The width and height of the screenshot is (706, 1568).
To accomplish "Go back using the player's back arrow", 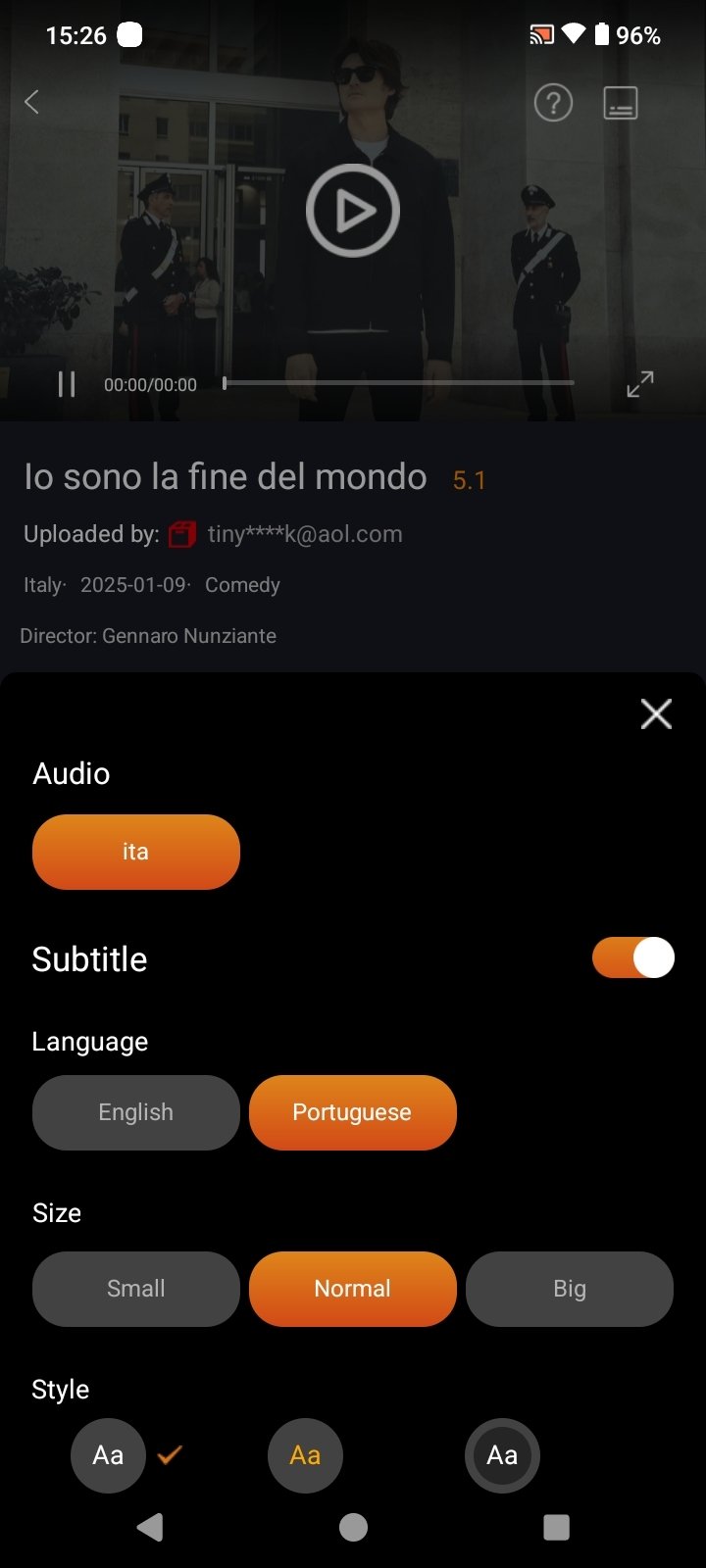I will pyautogui.click(x=32, y=102).
